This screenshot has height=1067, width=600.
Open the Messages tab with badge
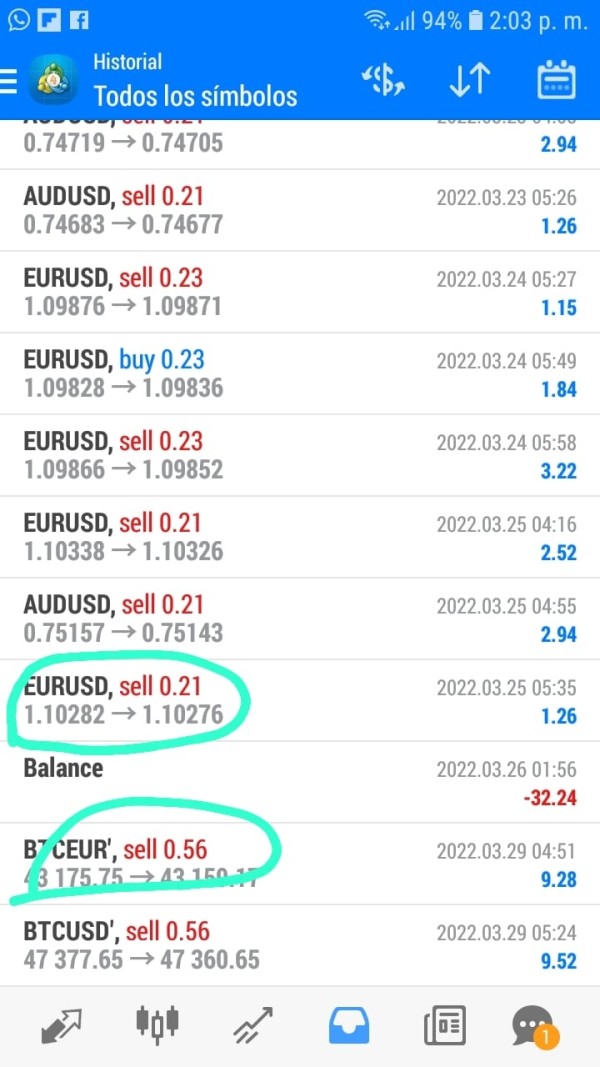tap(533, 1026)
